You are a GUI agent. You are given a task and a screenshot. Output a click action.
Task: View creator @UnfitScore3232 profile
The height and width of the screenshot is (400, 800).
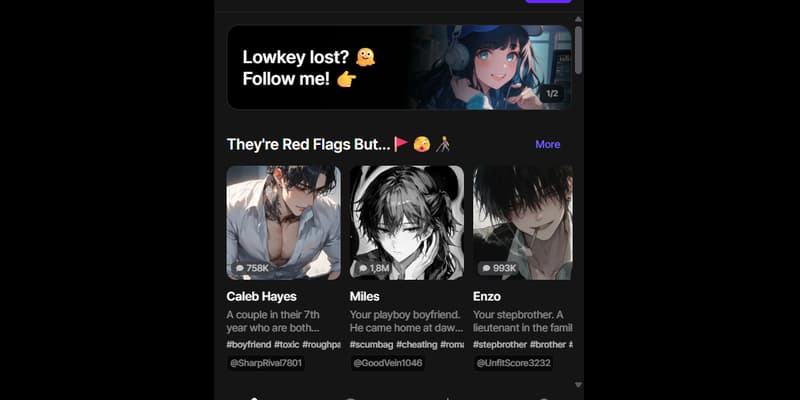click(x=513, y=363)
